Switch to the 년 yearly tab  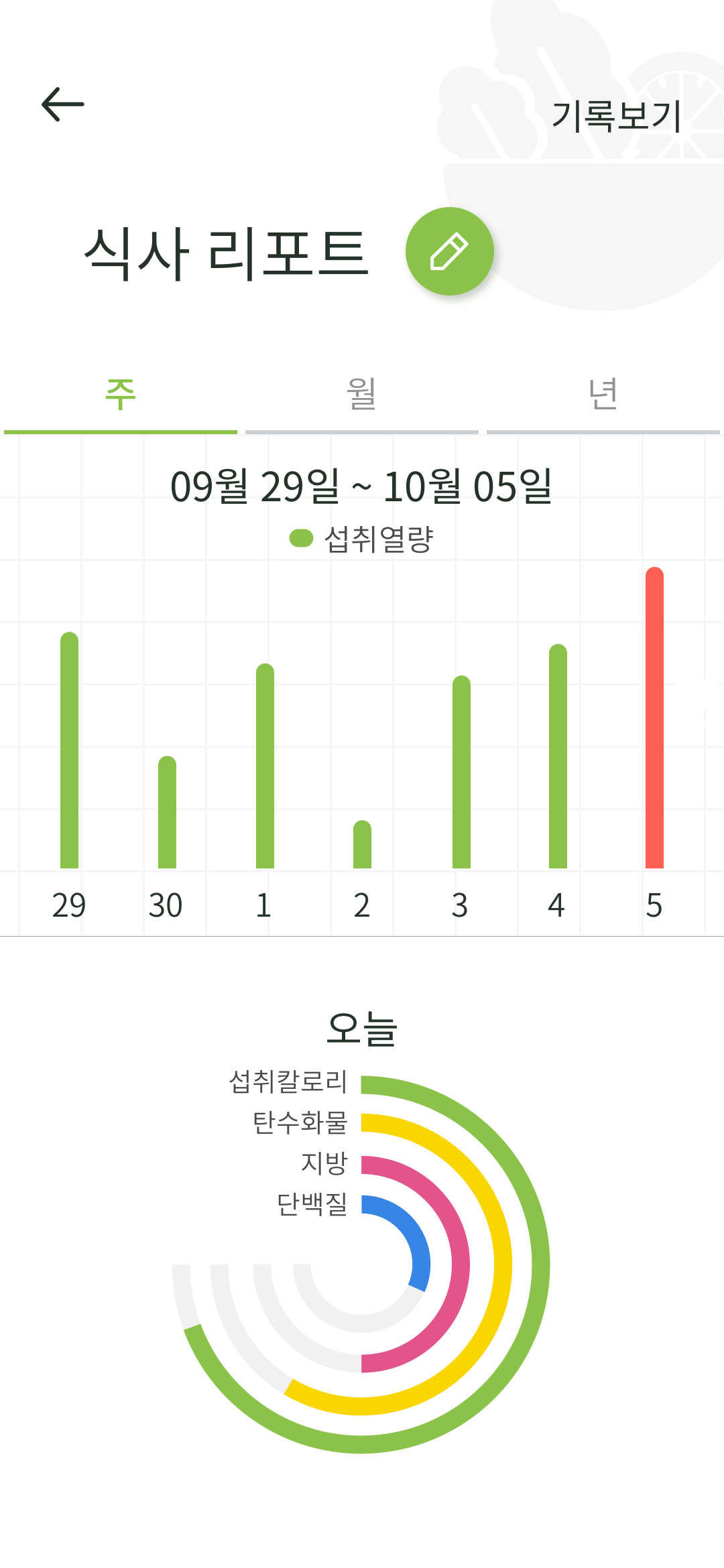click(x=603, y=395)
